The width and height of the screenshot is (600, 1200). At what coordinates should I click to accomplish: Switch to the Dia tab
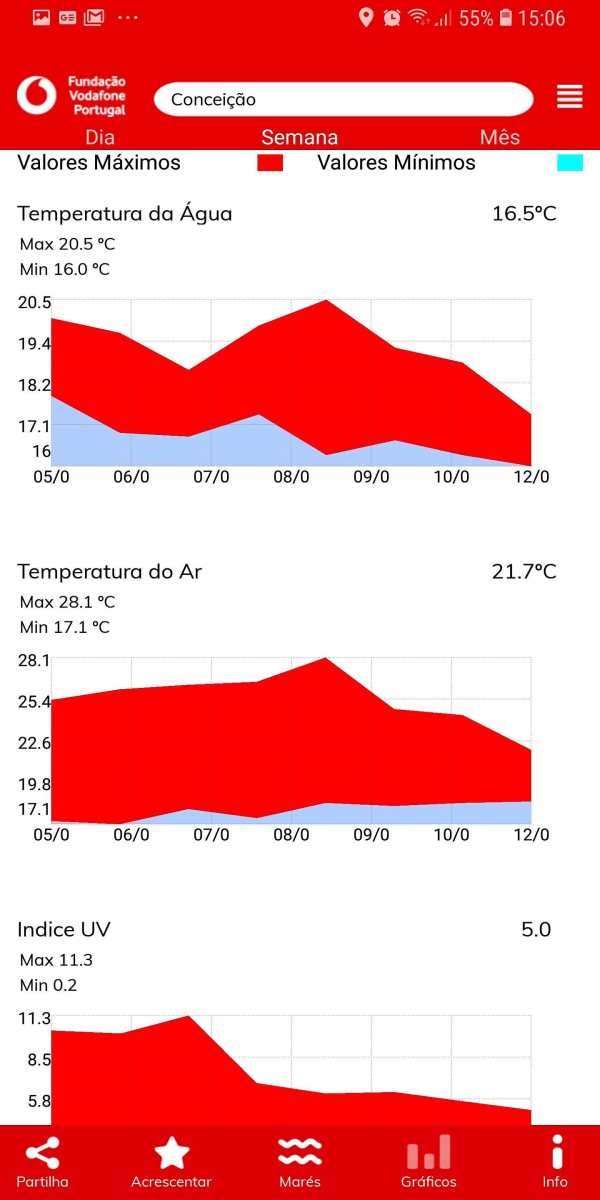click(x=100, y=137)
